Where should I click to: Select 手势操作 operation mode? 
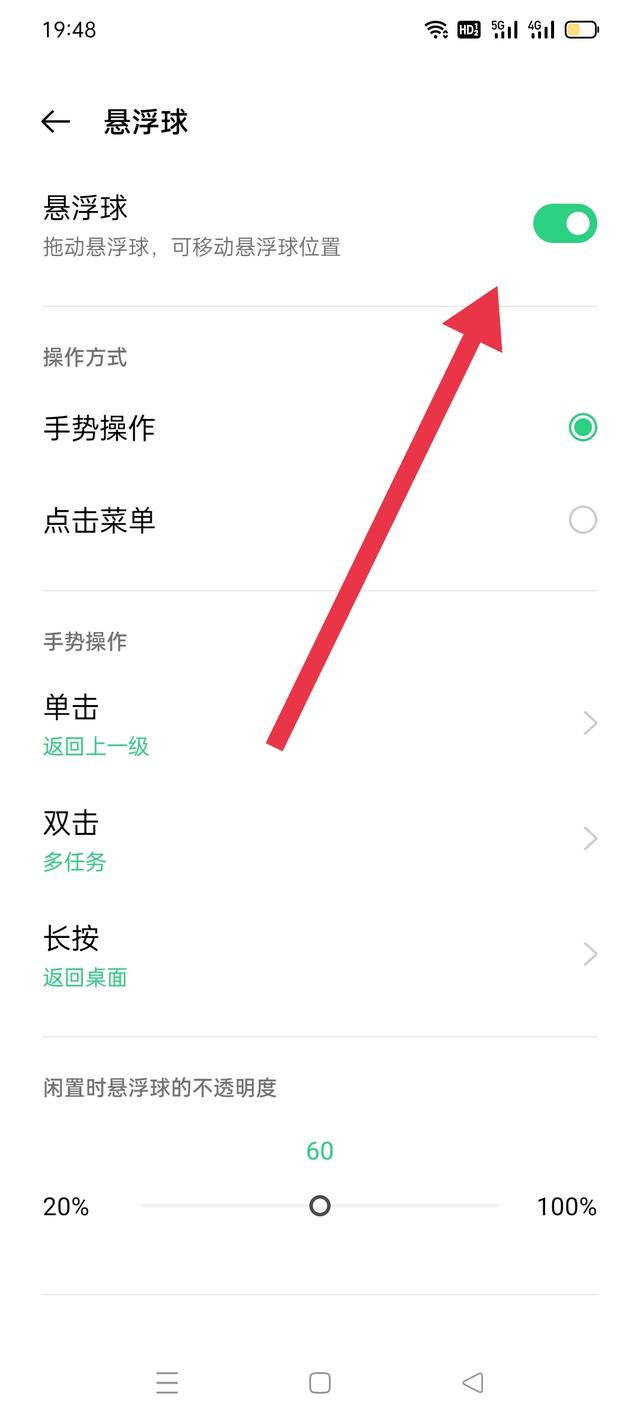[x=582, y=428]
